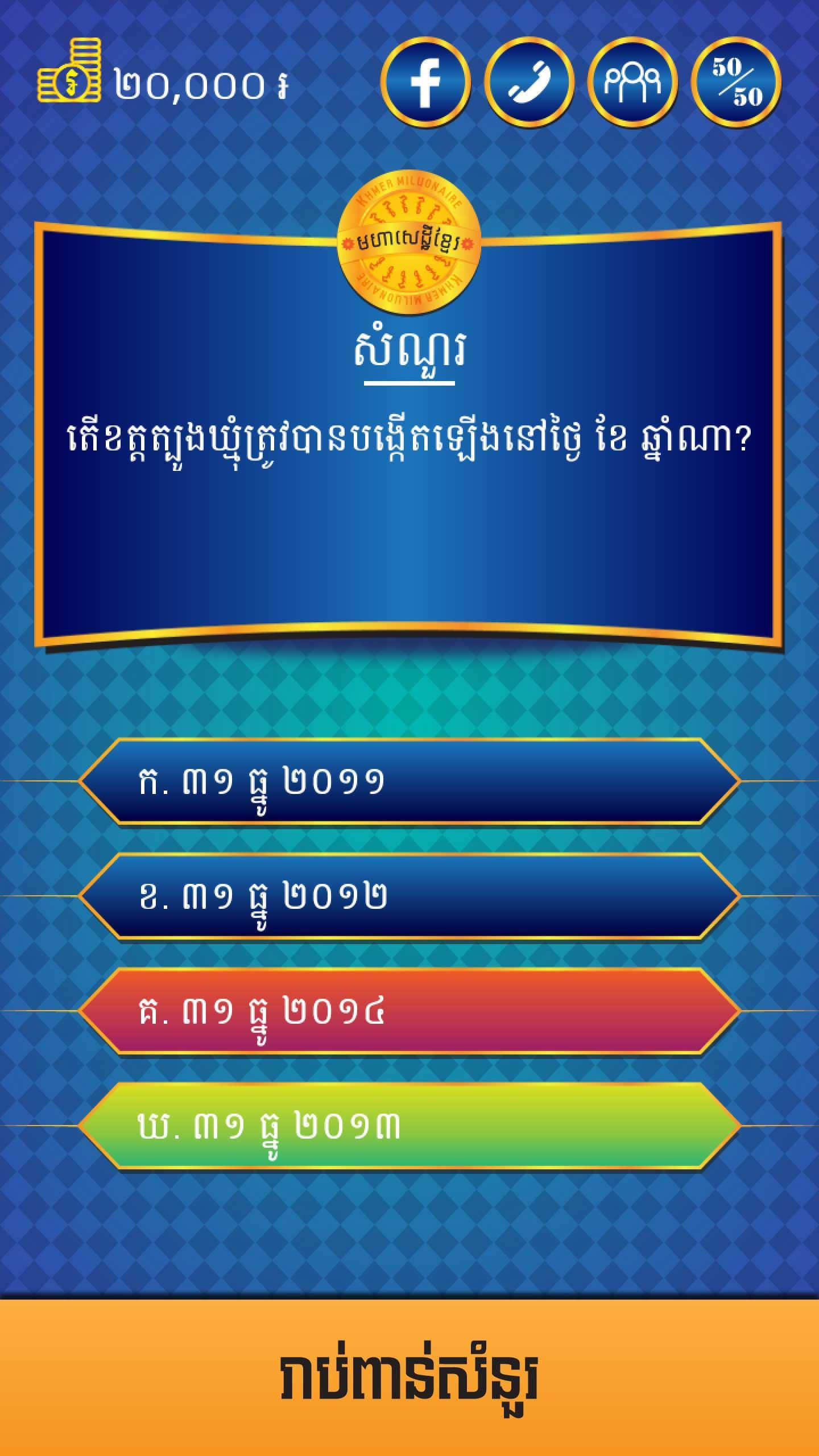This screenshot has height=1456, width=819.
Task: Click the coin stack prize icon
Action: point(72,74)
